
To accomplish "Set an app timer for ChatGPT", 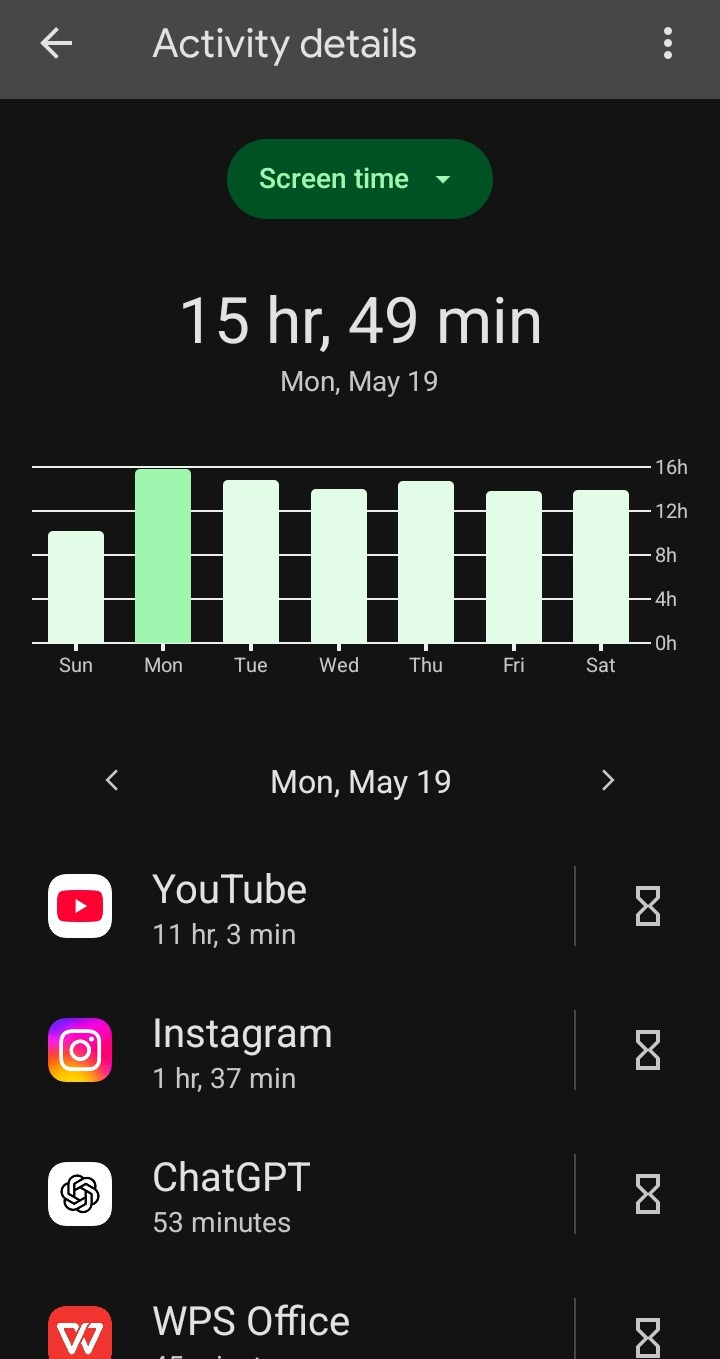I will (648, 1195).
